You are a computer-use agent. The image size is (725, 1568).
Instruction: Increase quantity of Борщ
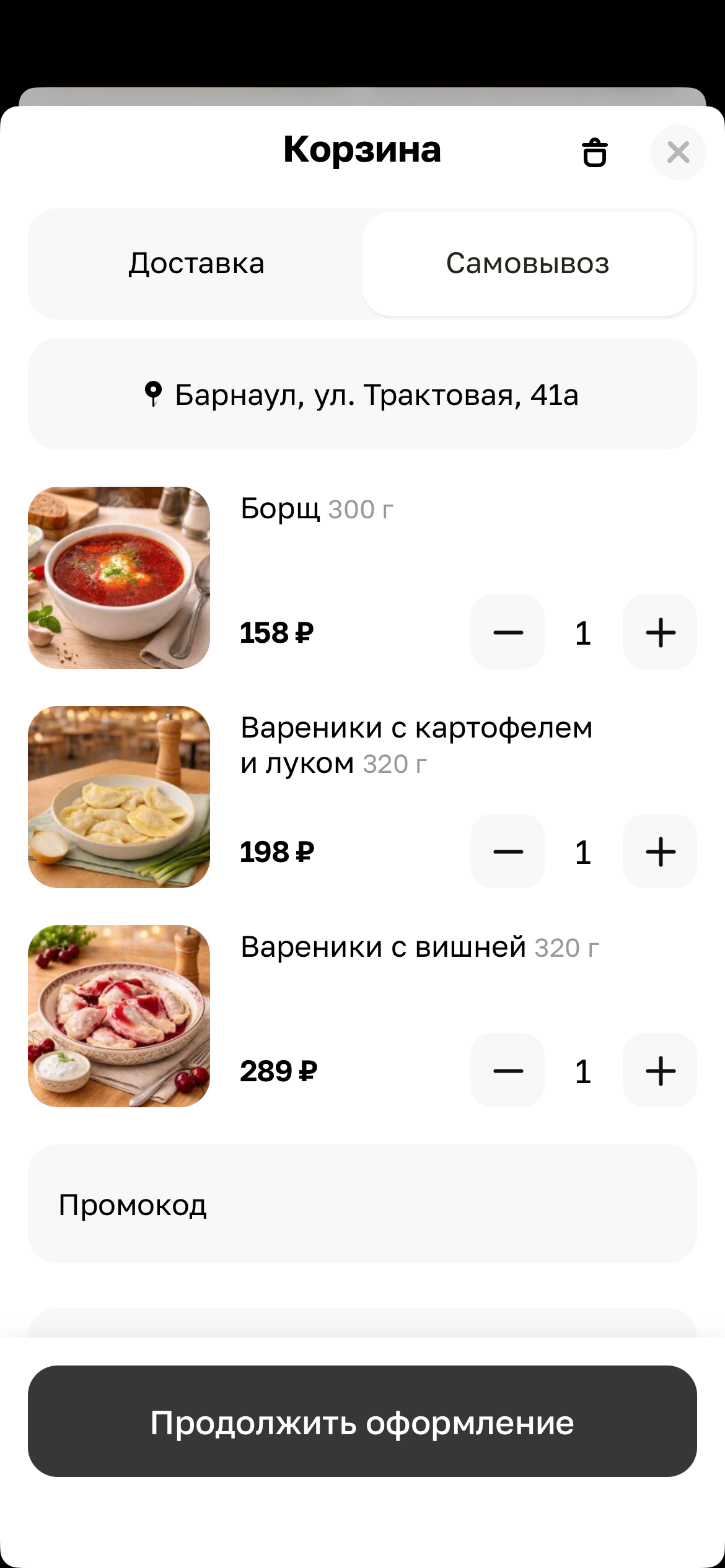point(660,632)
